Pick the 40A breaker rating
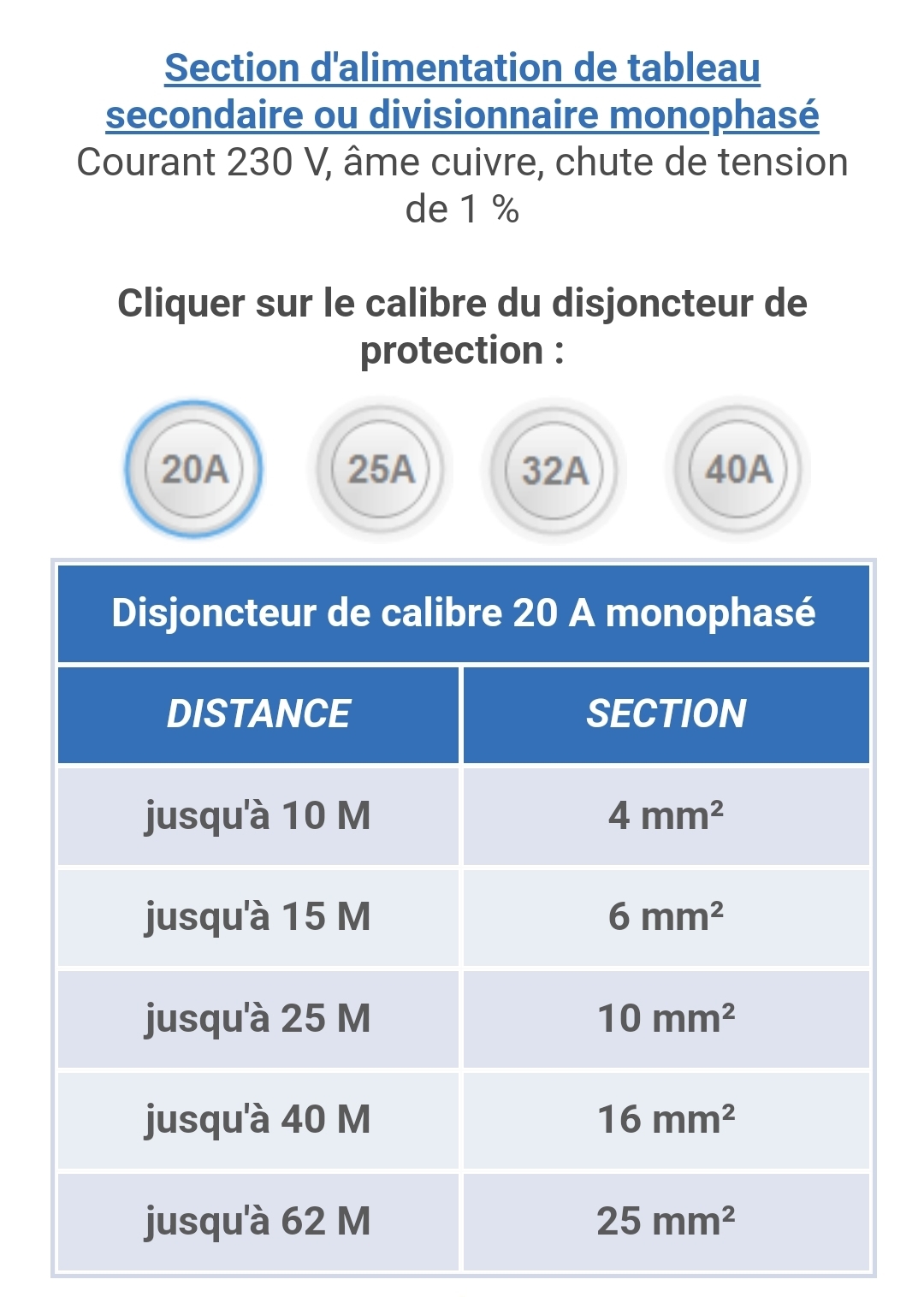This screenshot has height=1297, width=924. pyautogui.click(x=738, y=470)
